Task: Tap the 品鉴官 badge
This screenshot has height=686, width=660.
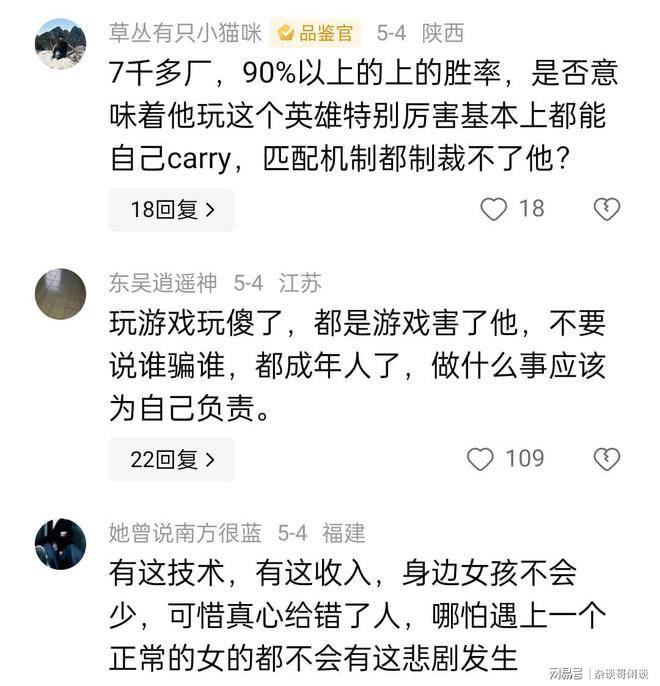Action: point(316,33)
